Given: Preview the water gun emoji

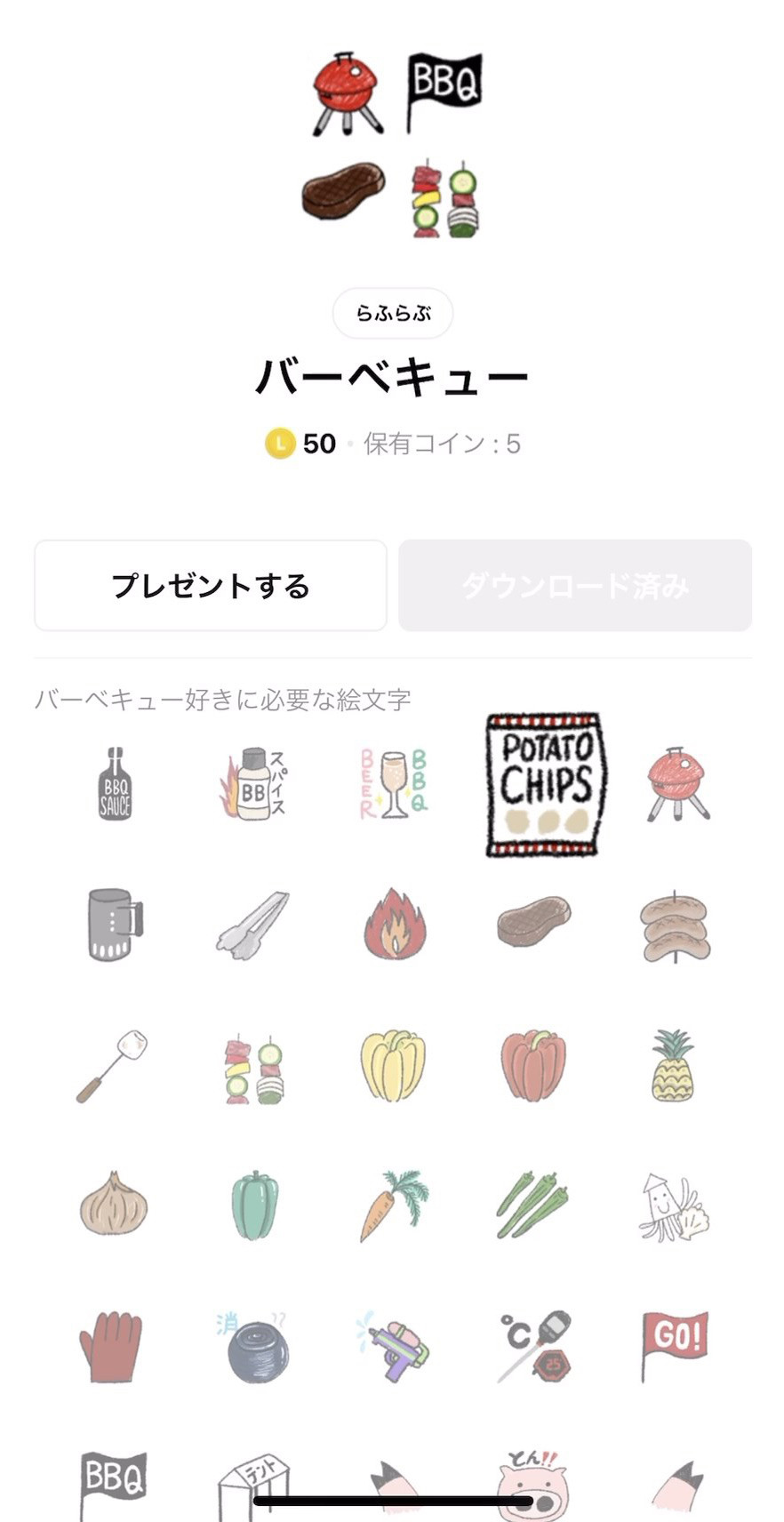Looking at the screenshot, I should [x=393, y=1346].
